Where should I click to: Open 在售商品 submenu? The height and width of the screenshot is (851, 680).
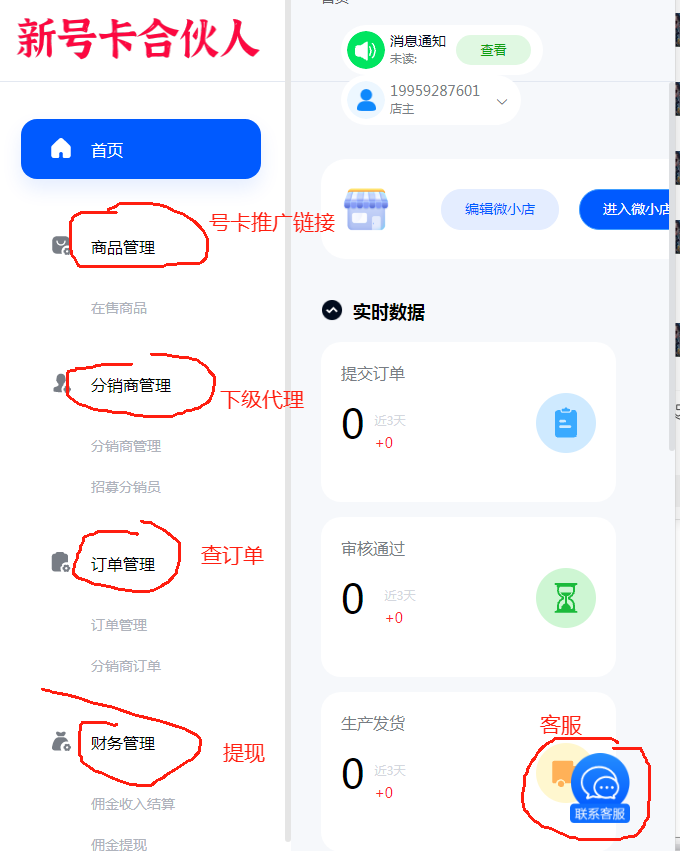click(119, 308)
